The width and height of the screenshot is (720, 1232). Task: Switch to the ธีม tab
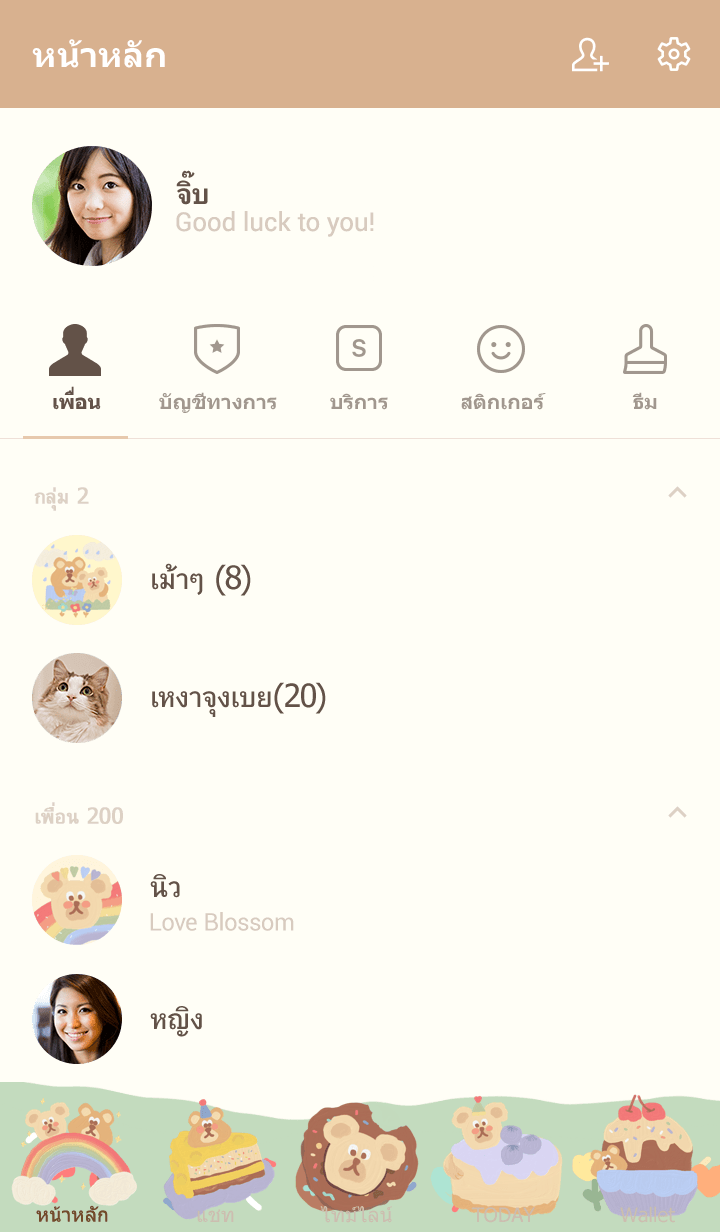pyautogui.click(x=644, y=370)
